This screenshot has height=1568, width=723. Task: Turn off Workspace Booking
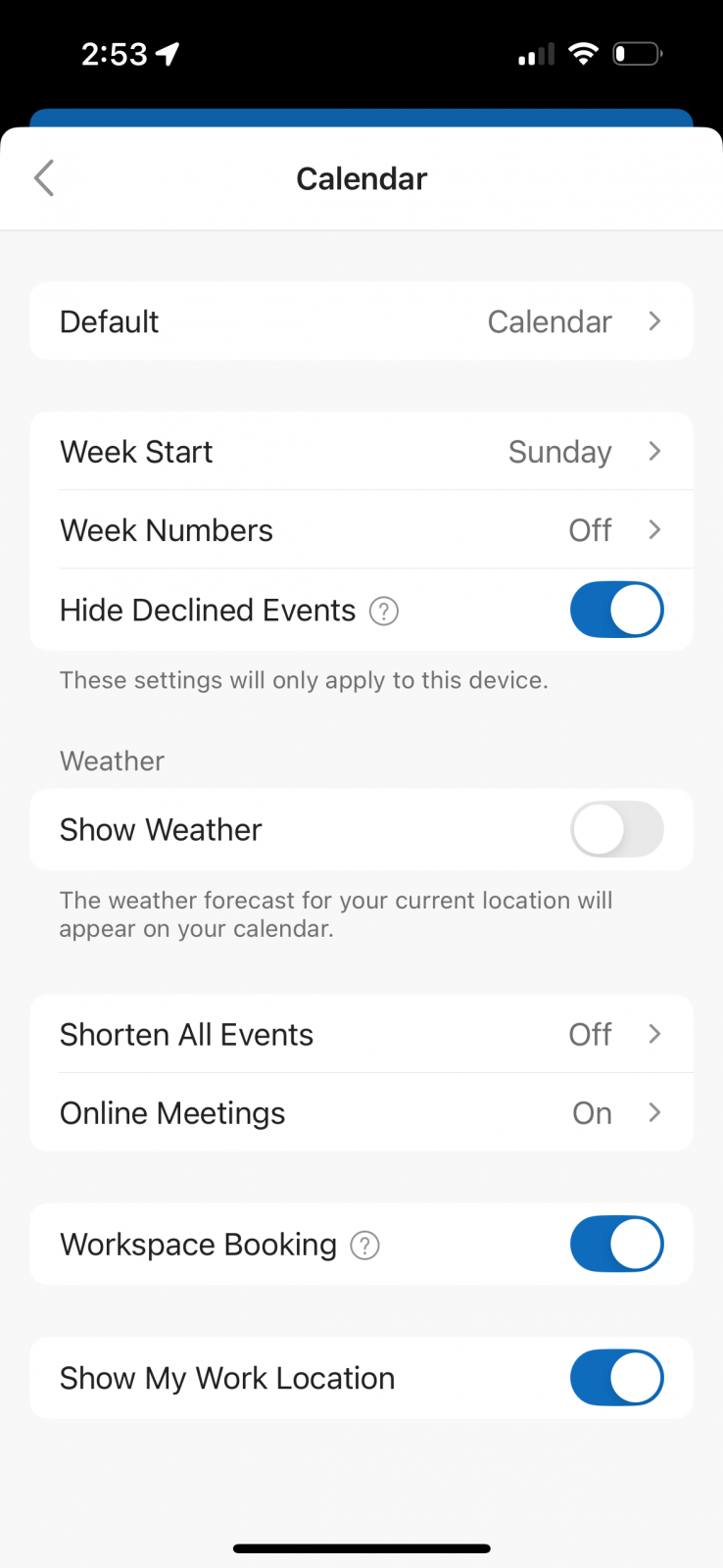coord(616,1244)
